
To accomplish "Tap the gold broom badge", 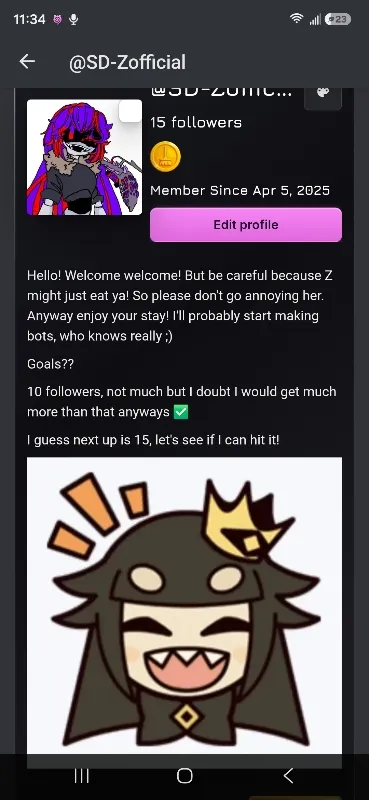I will tap(165, 157).
